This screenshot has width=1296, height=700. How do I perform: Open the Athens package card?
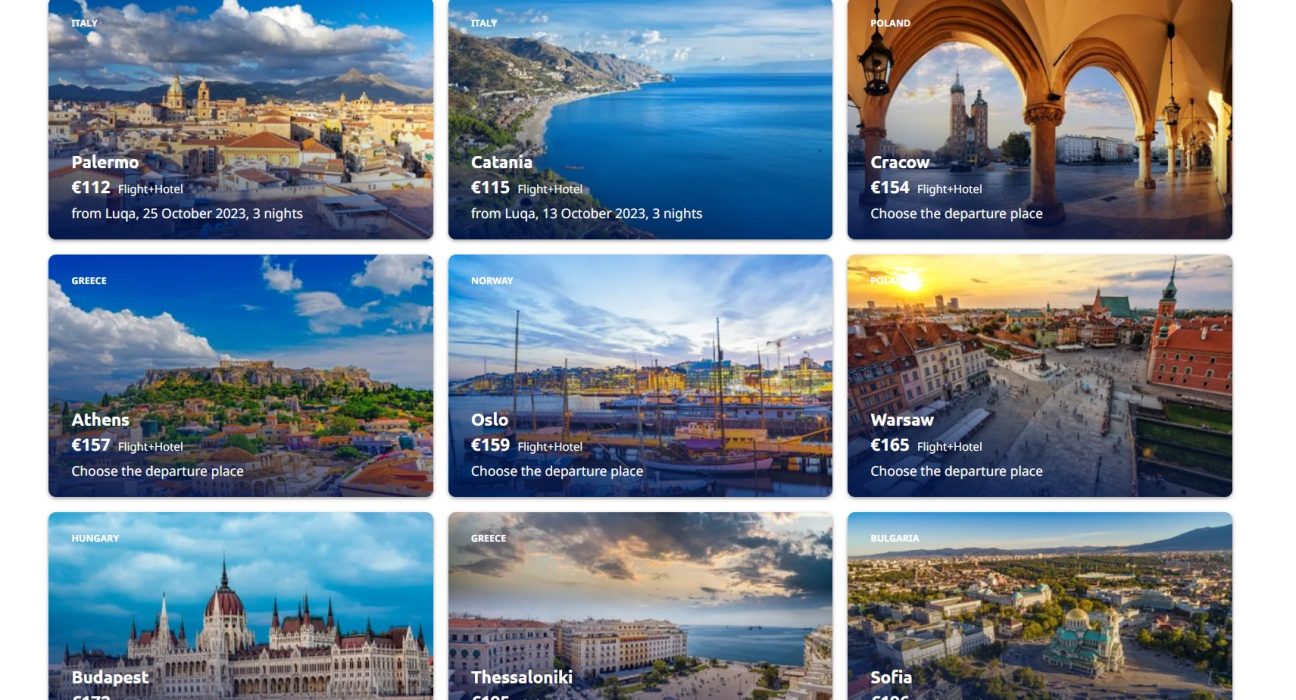[x=240, y=375]
